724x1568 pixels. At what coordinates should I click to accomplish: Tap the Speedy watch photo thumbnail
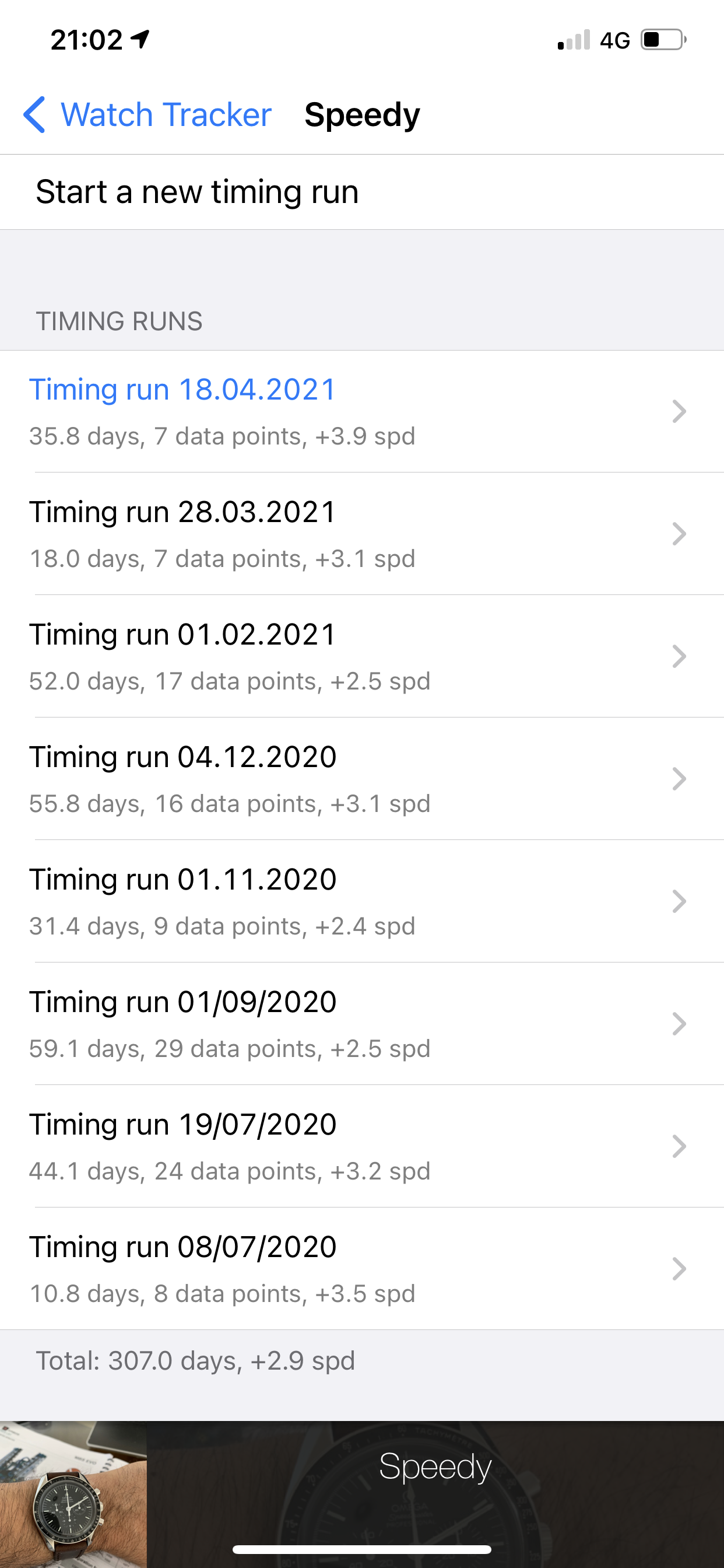pyautogui.click(x=73, y=1494)
